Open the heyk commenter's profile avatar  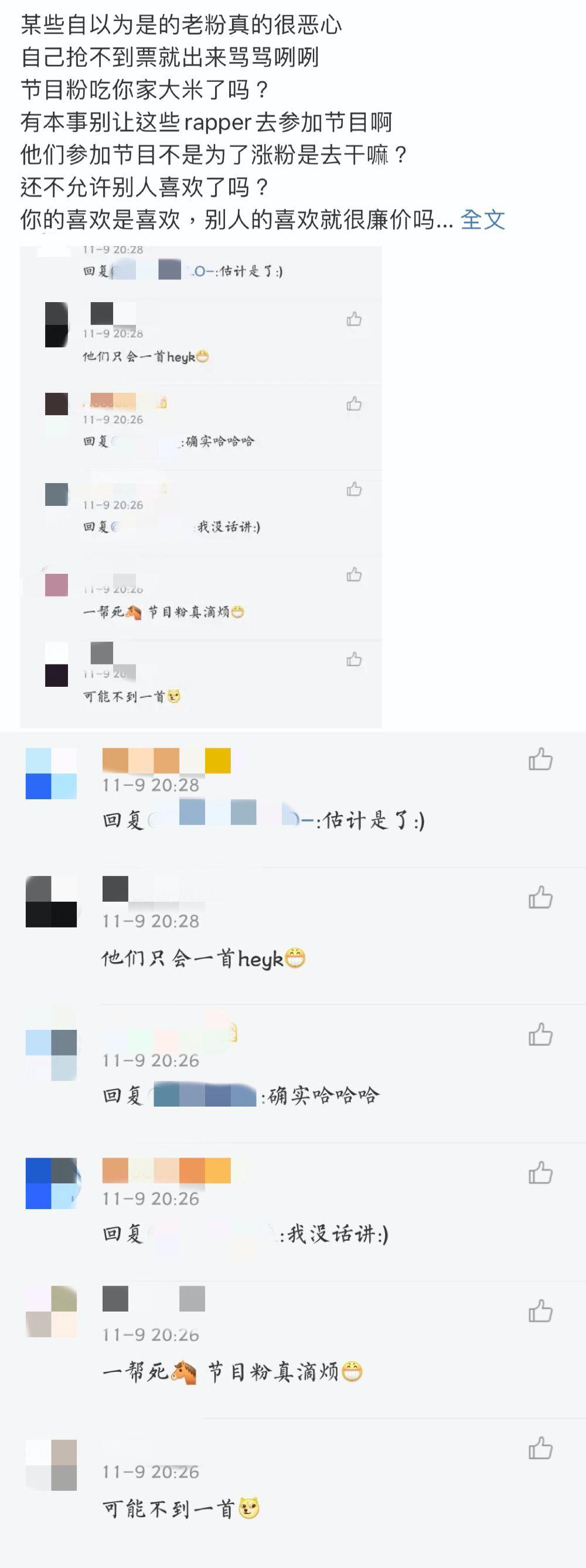[x=52, y=901]
